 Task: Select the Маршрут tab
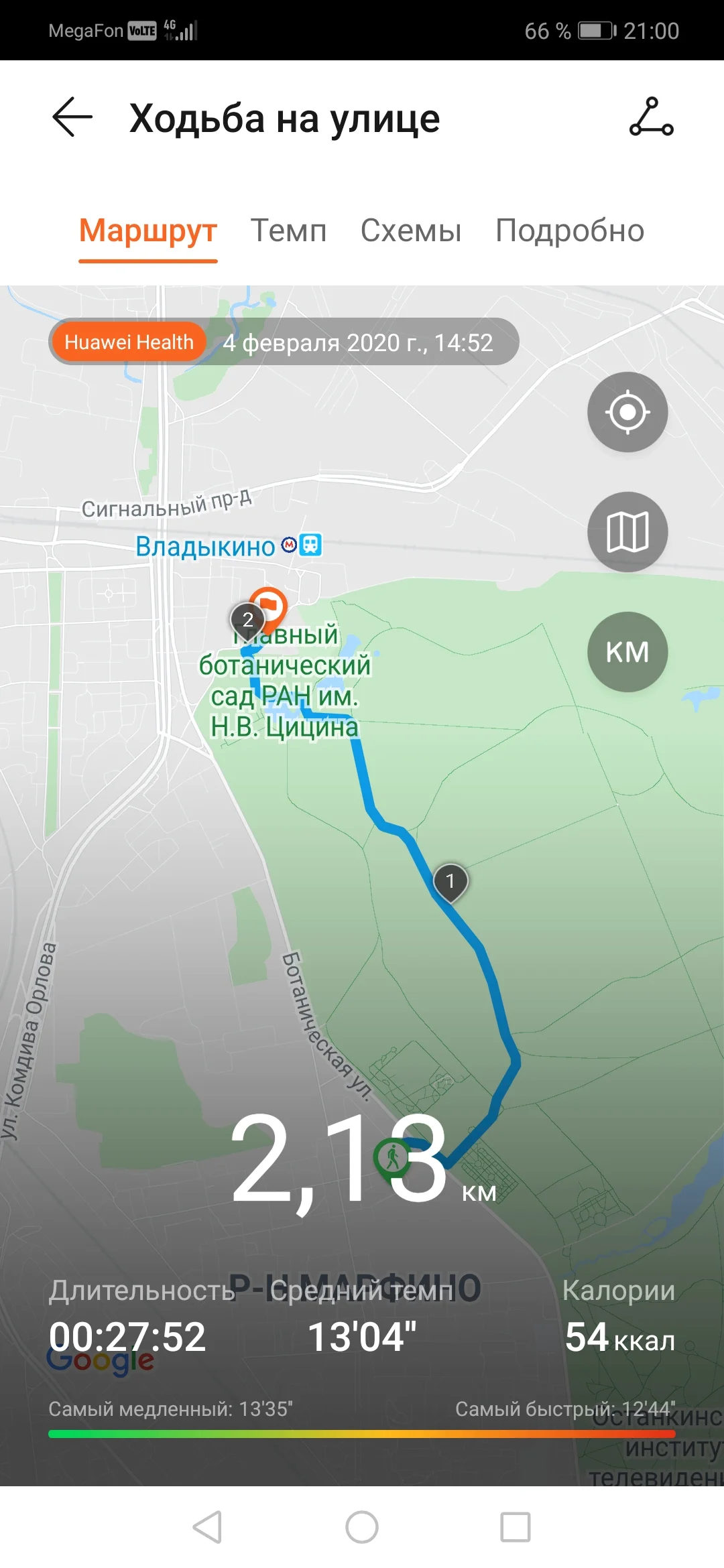148,231
